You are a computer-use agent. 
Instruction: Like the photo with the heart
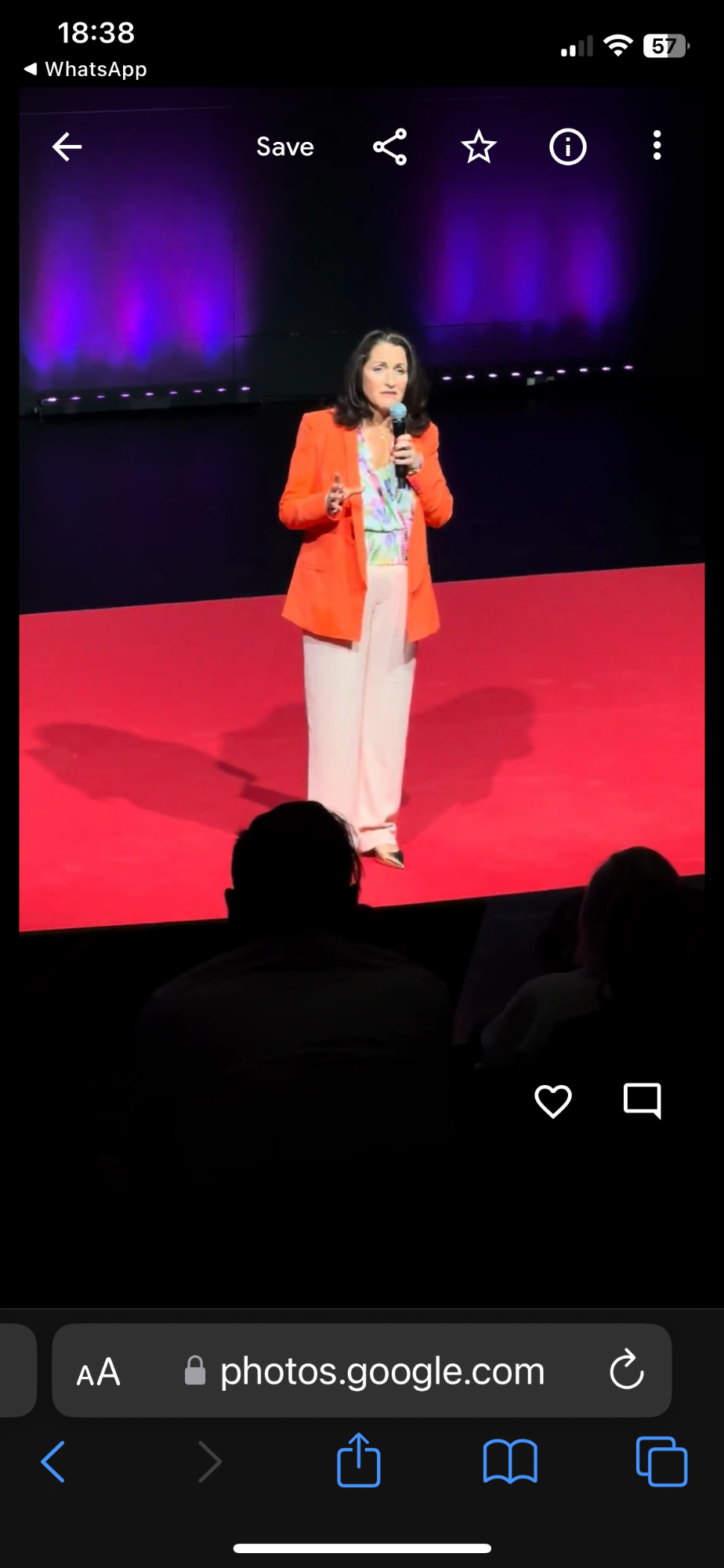(553, 1101)
